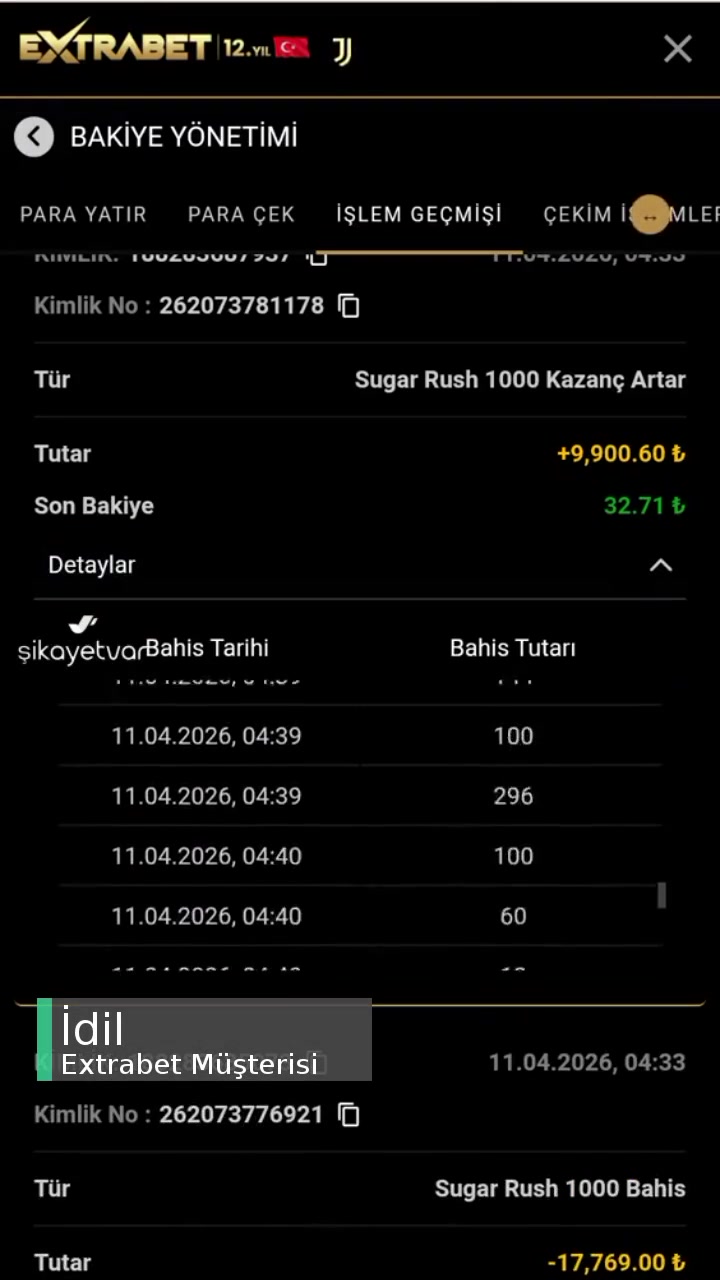Screen dimensions: 720x1280
Task: Open the İŞLEM GEÇMİŞİ tab
Action: coord(419,214)
